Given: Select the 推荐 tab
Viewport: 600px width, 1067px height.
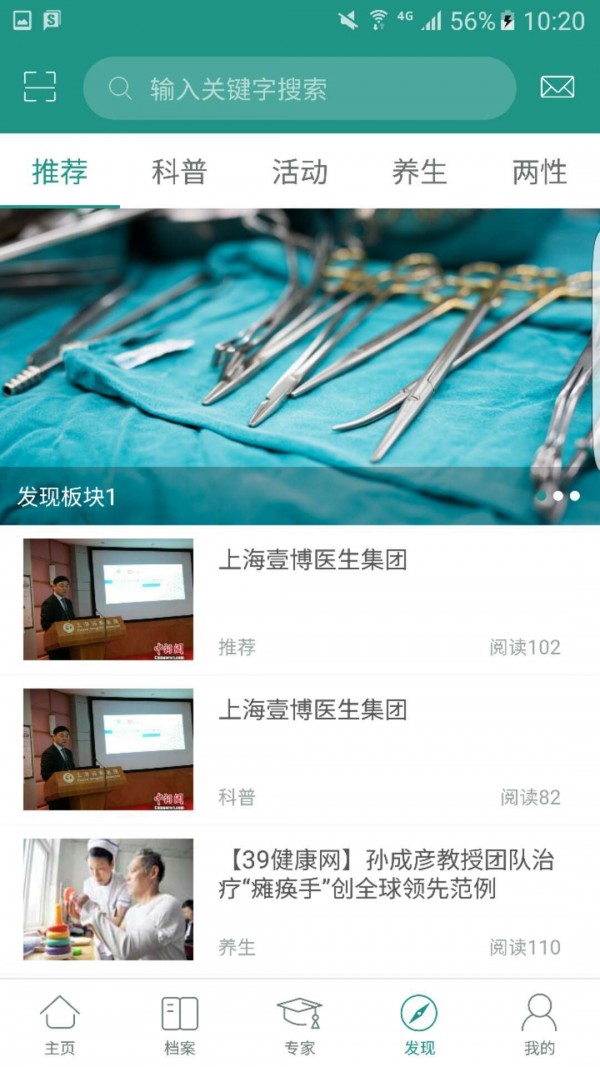Looking at the screenshot, I should (60, 172).
